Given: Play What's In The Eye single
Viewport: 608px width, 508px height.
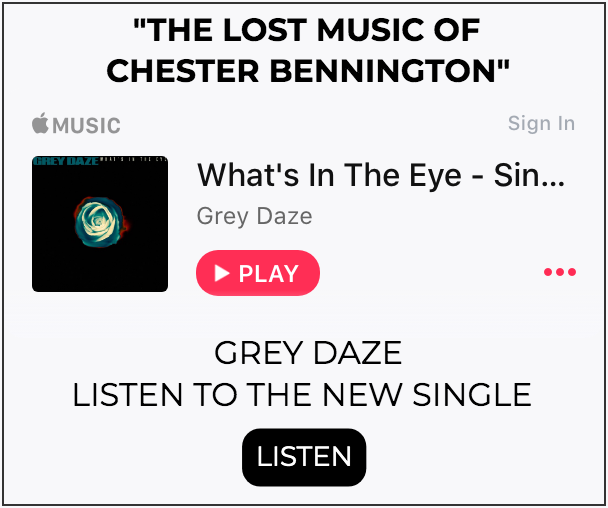Looking at the screenshot, I should point(258,273).
